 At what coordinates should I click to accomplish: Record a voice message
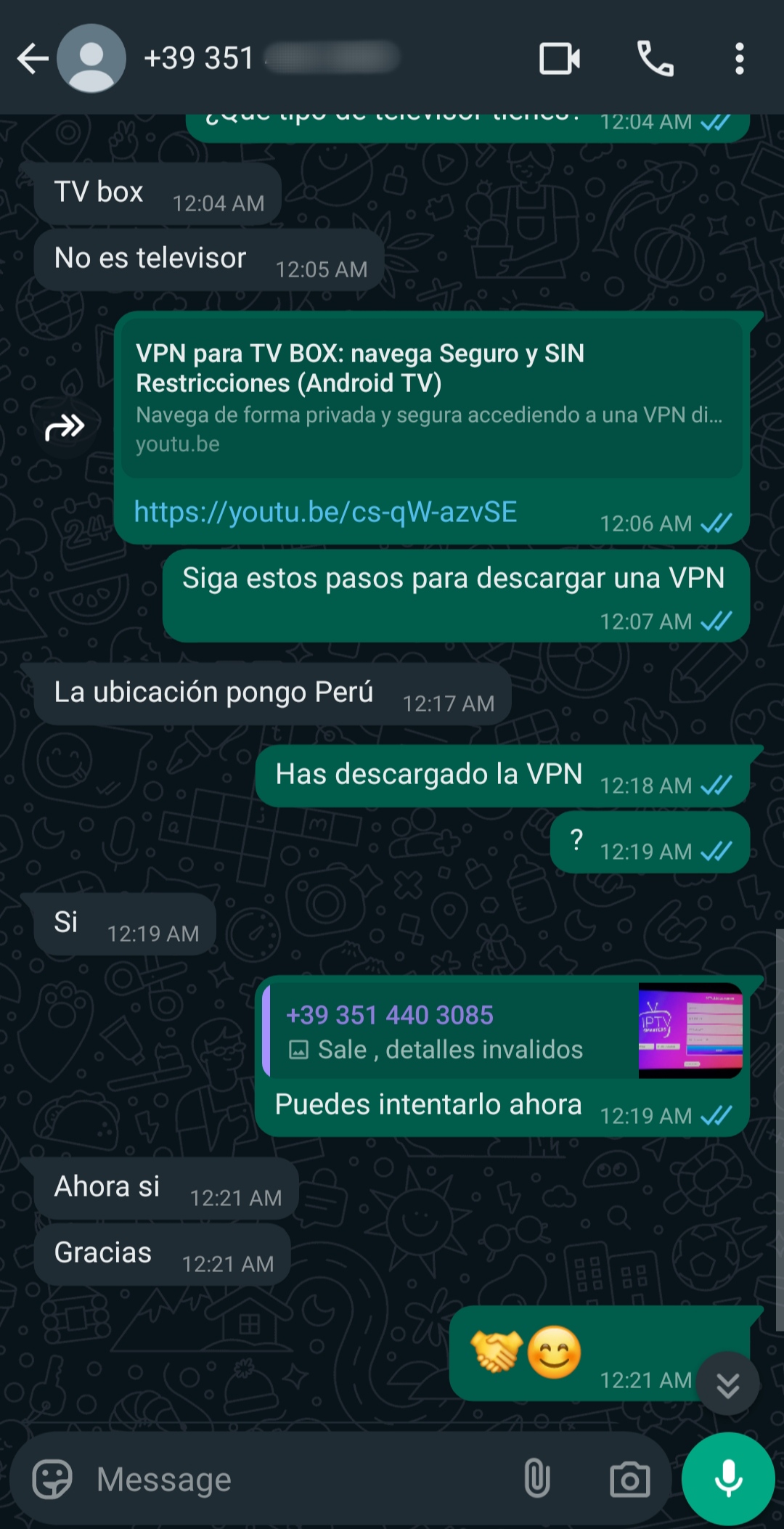click(728, 1479)
